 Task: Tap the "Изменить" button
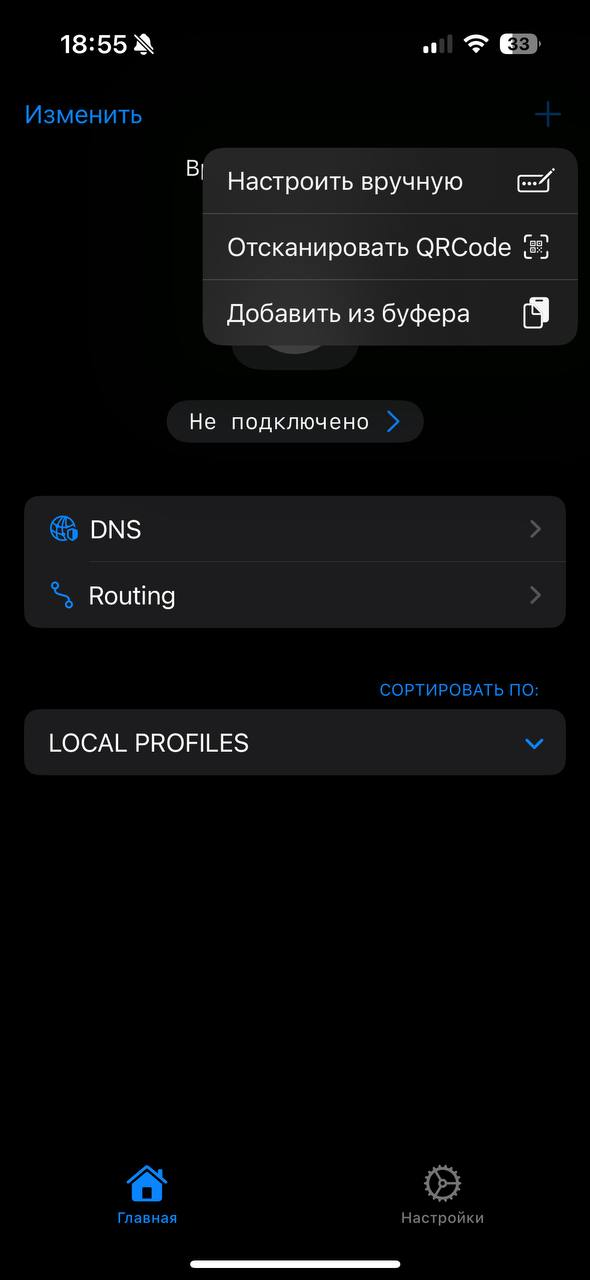point(83,115)
